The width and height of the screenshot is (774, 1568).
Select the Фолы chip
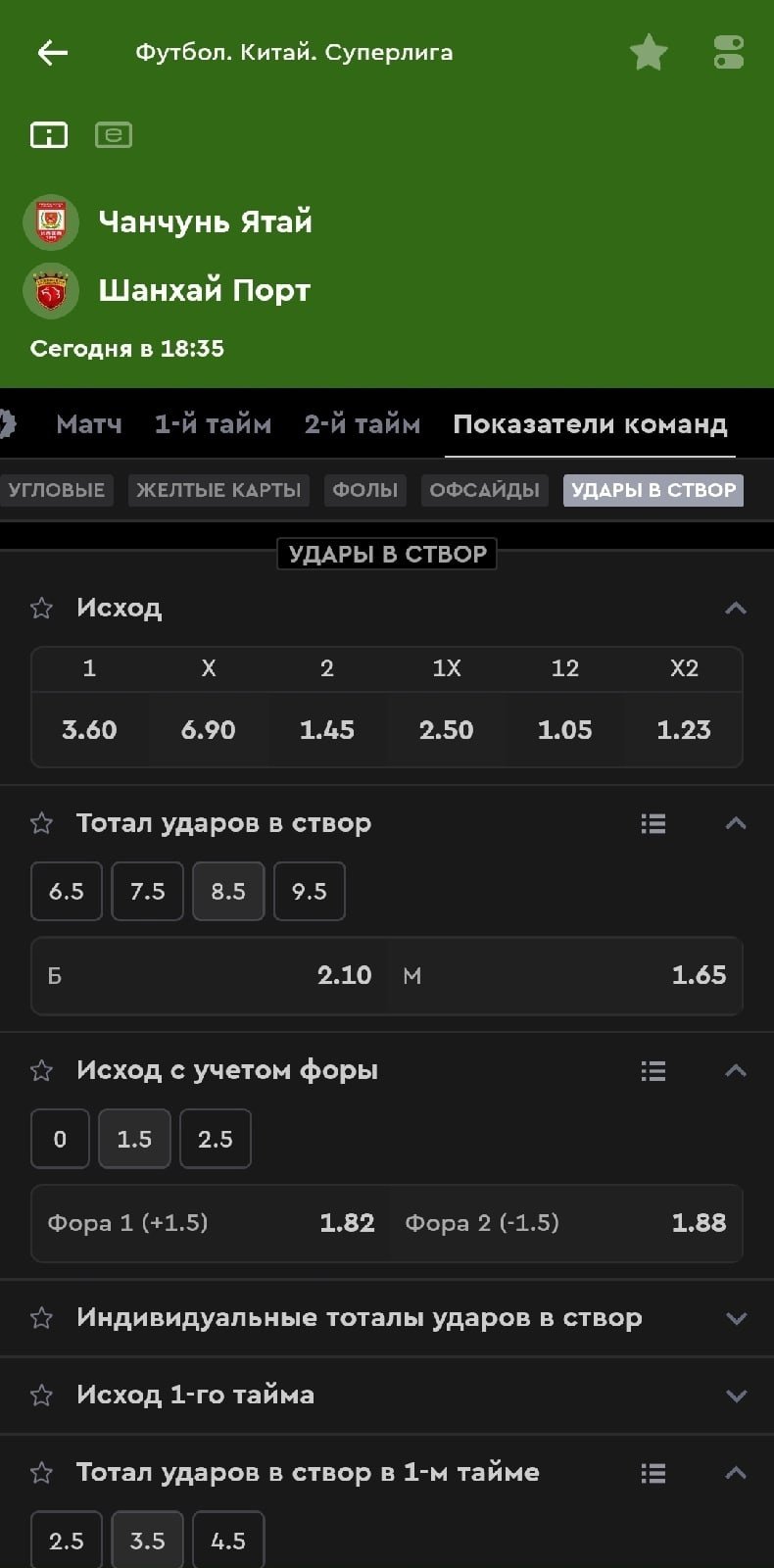click(364, 490)
